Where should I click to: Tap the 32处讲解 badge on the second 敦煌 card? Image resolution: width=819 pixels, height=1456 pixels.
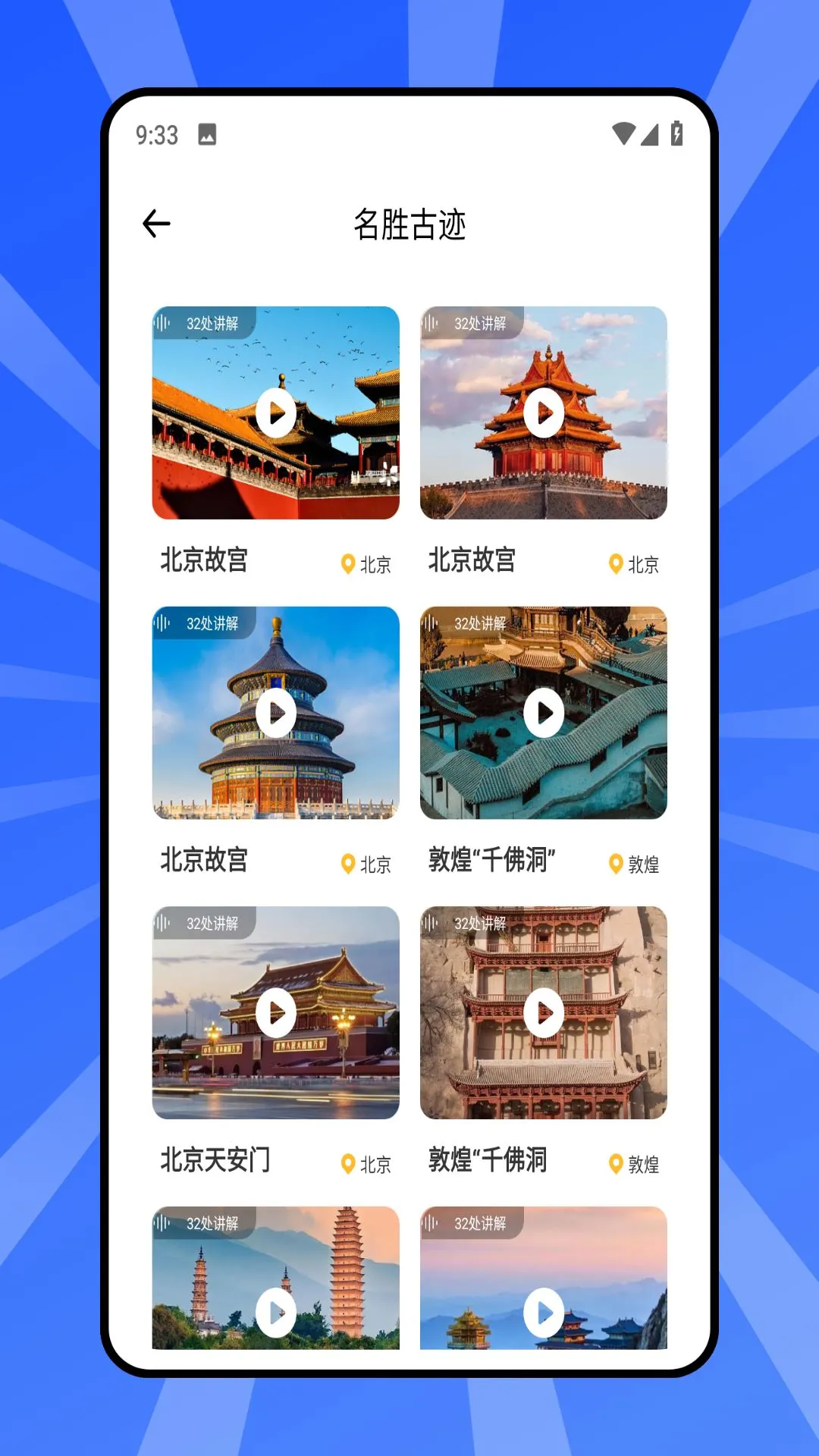point(481,924)
